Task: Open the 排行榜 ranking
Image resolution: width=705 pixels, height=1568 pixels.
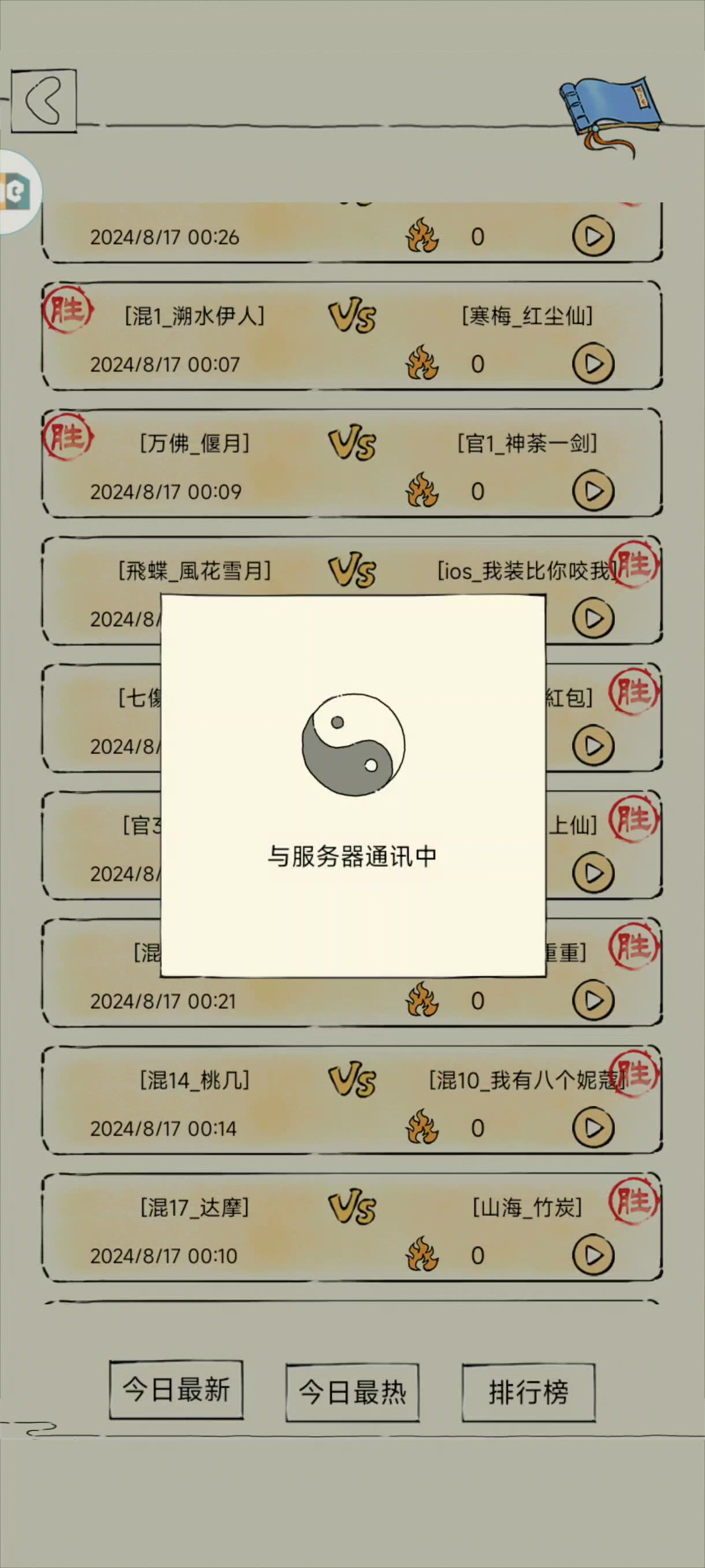Action: point(528,1393)
